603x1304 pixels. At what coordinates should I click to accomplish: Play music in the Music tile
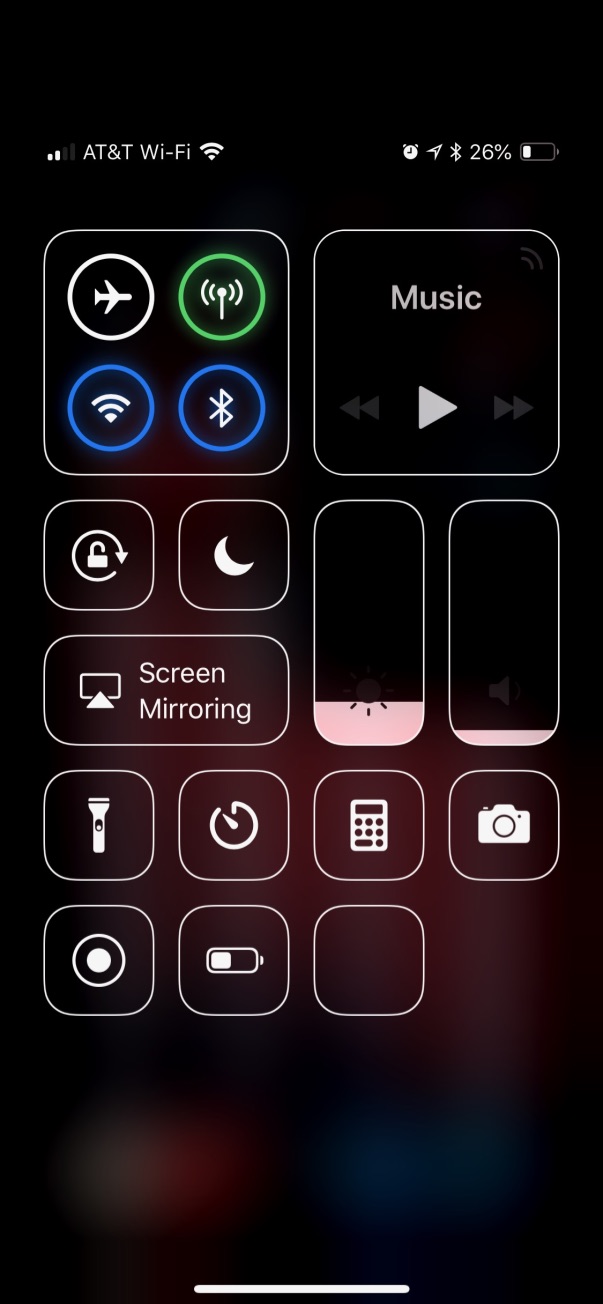tap(436, 407)
